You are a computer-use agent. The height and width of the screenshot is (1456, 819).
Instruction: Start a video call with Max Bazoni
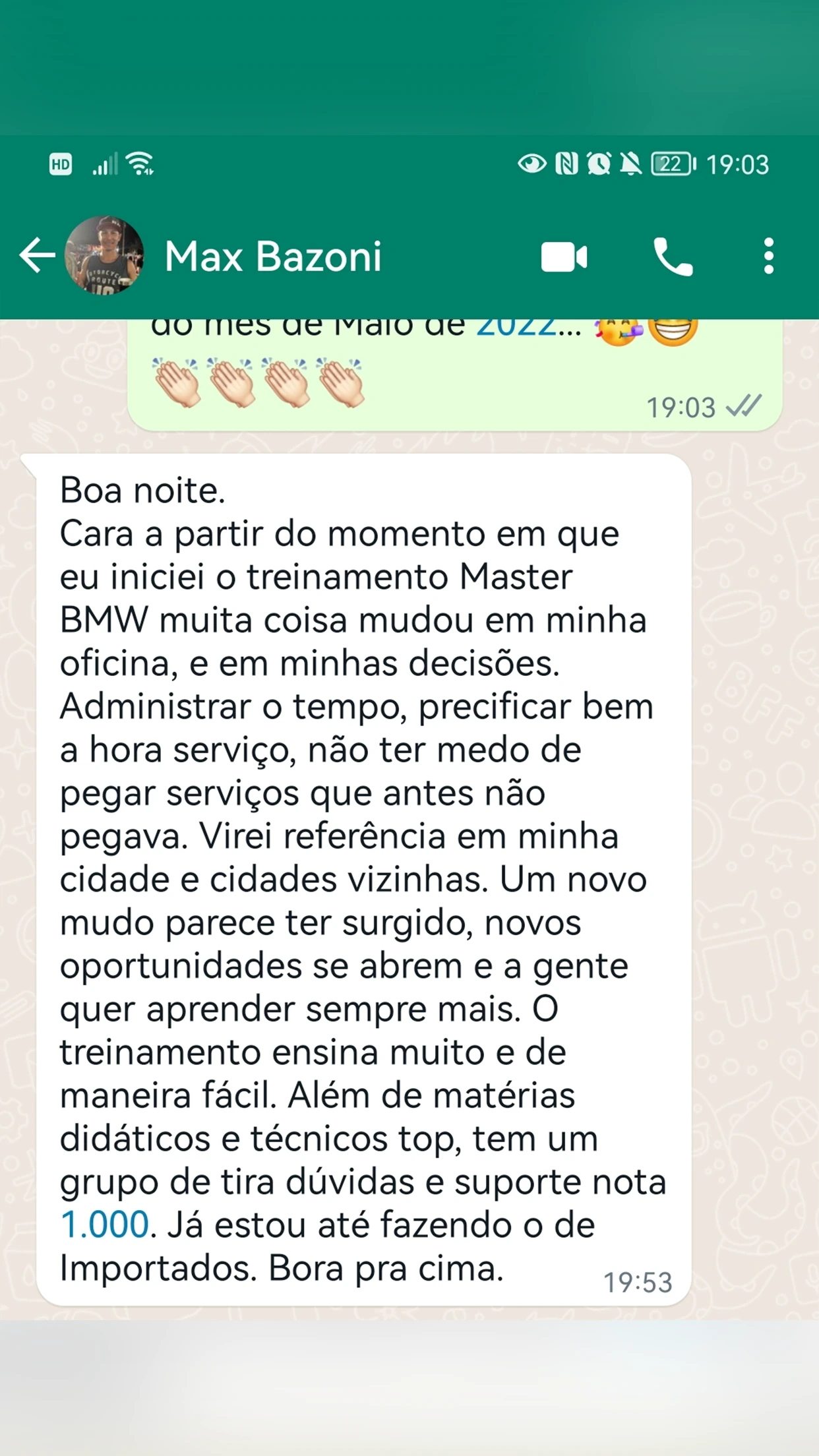[x=564, y=257]
